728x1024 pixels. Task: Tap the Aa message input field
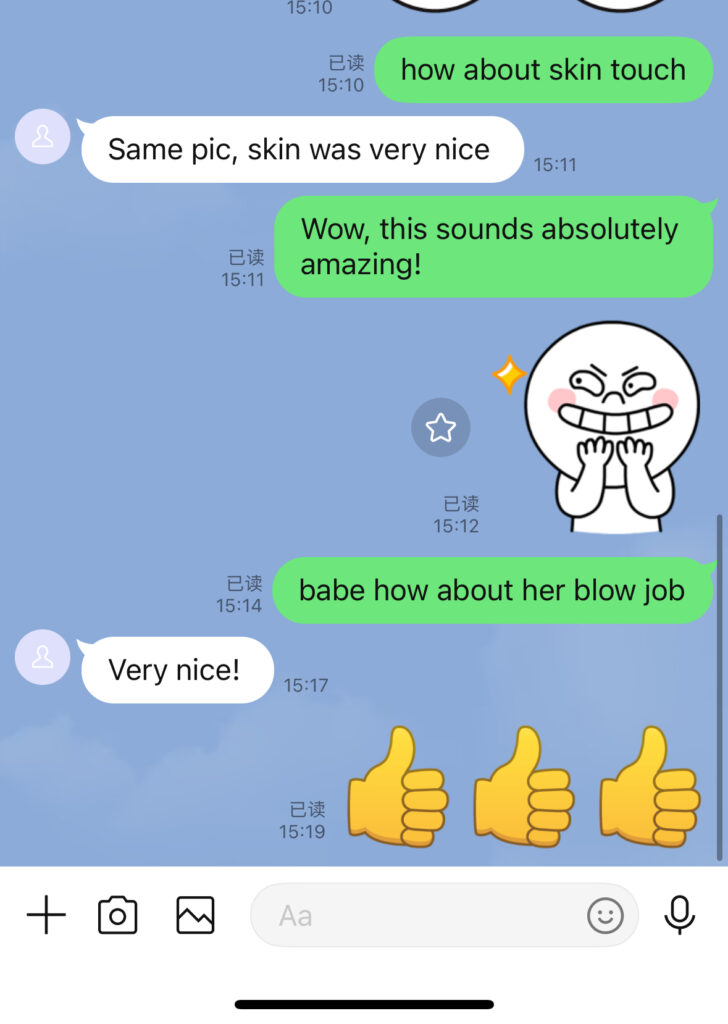(x=420, y=915)
